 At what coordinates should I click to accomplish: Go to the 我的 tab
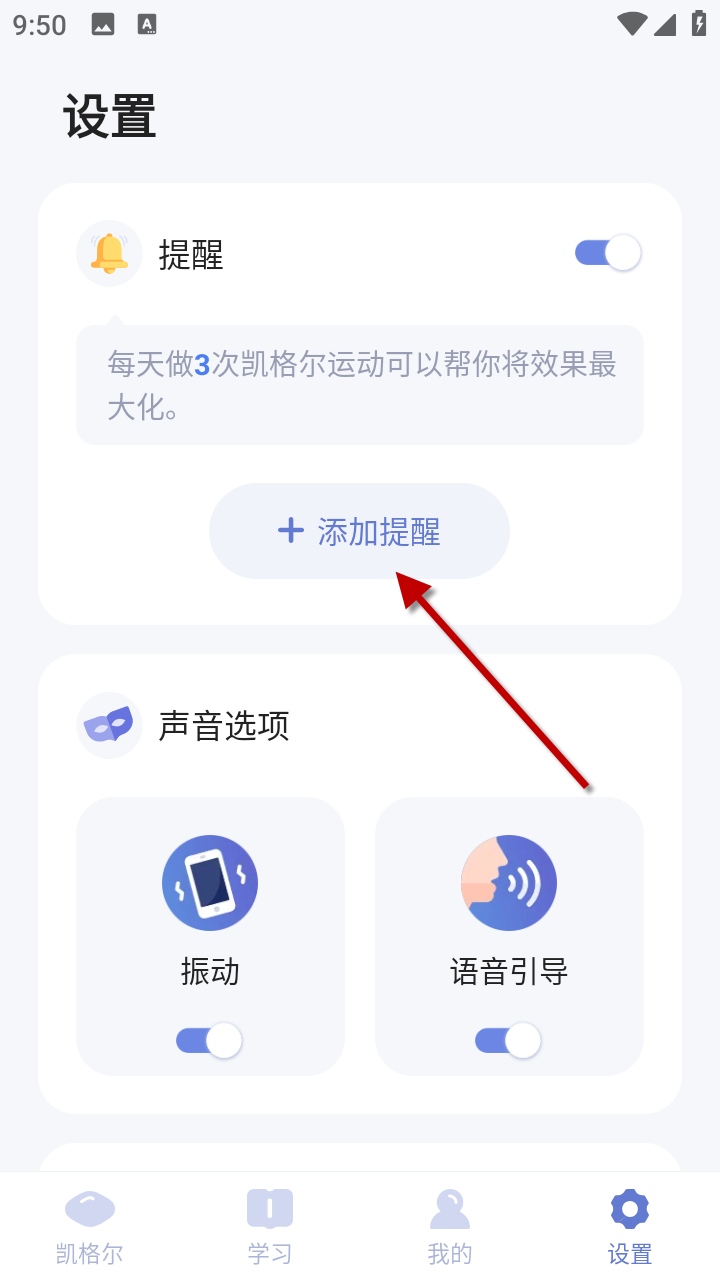450,1226
